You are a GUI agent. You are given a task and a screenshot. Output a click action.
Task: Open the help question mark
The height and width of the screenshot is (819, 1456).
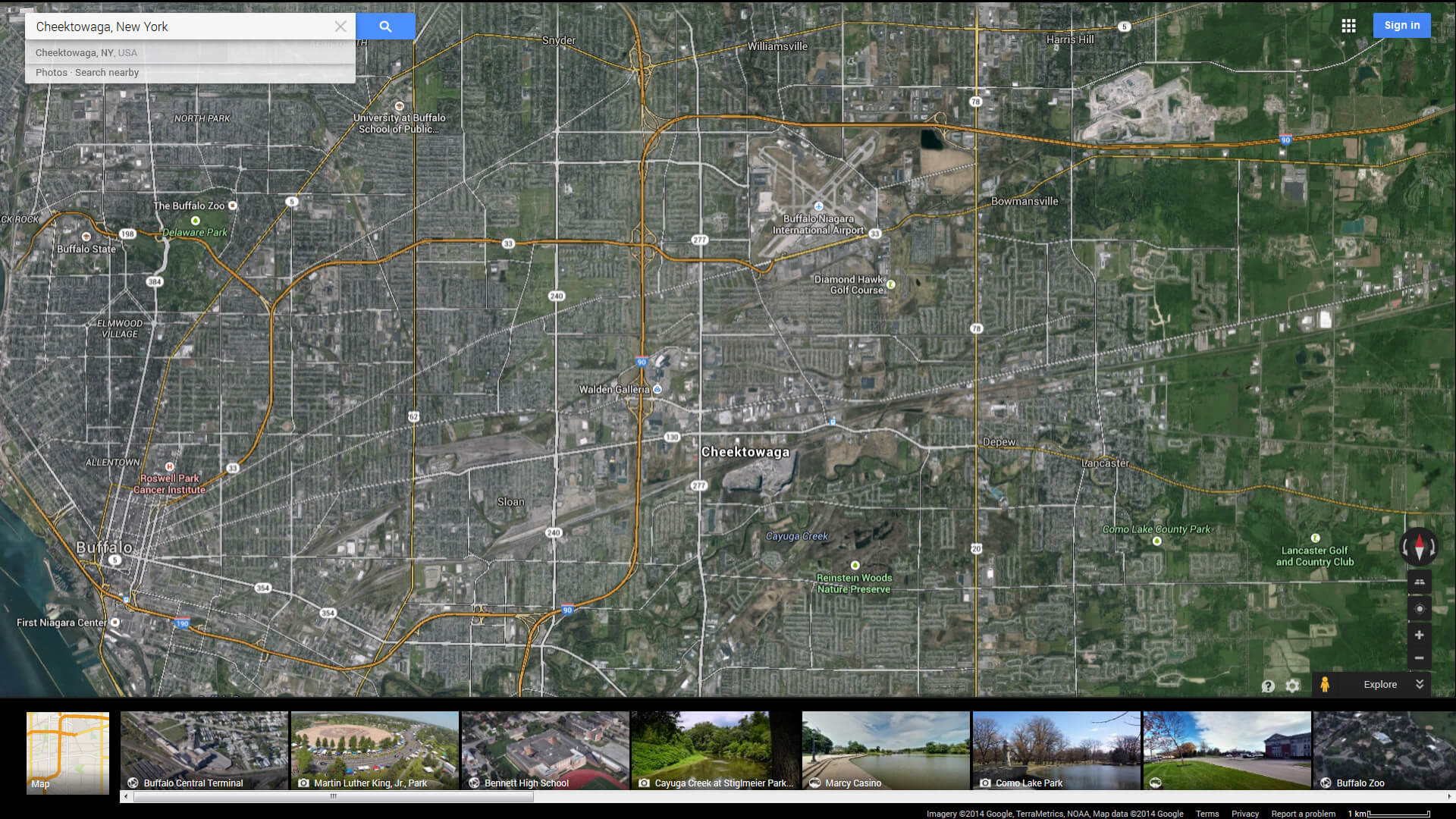[1268, 686]
